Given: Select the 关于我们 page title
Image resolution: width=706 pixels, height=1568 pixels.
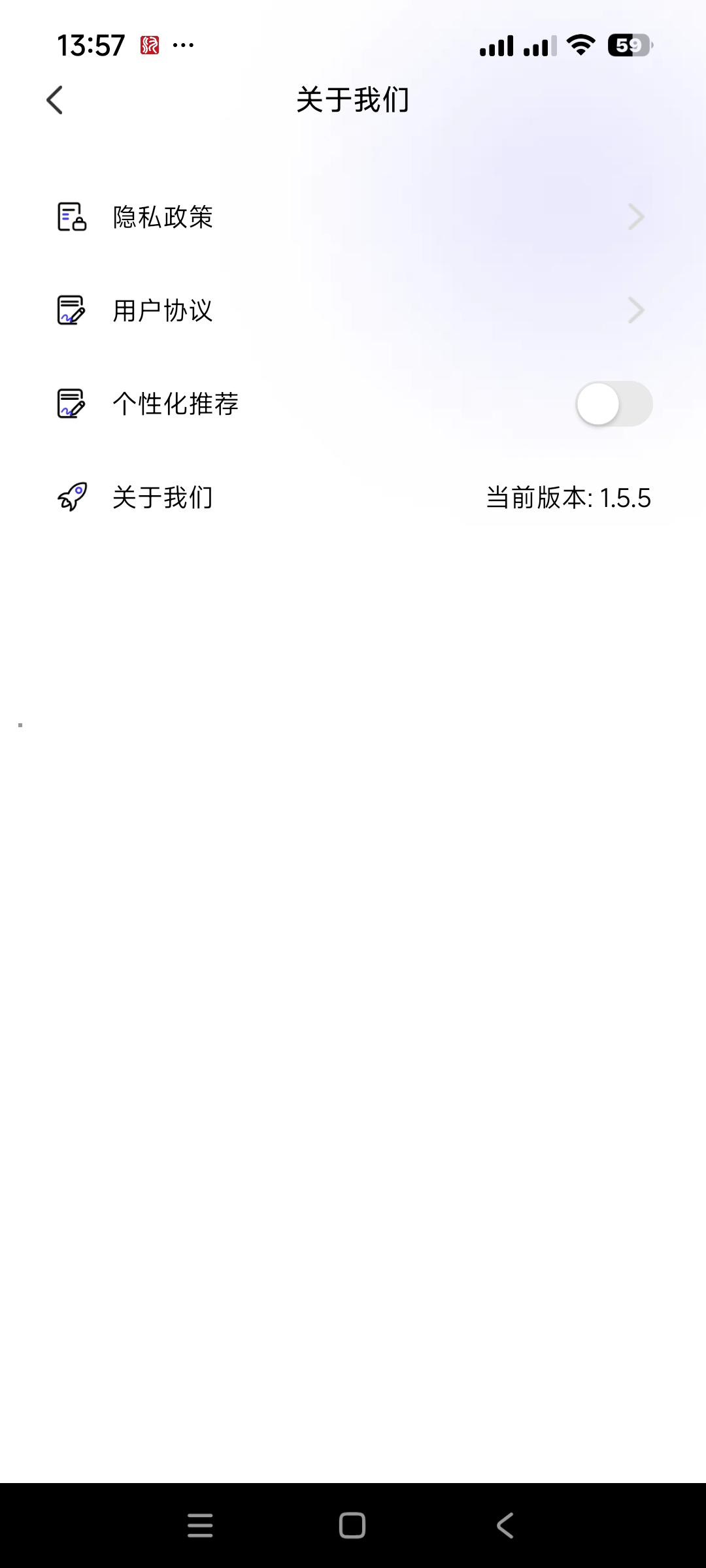Looking at the screenshot, I should click(x=352, y=100).
